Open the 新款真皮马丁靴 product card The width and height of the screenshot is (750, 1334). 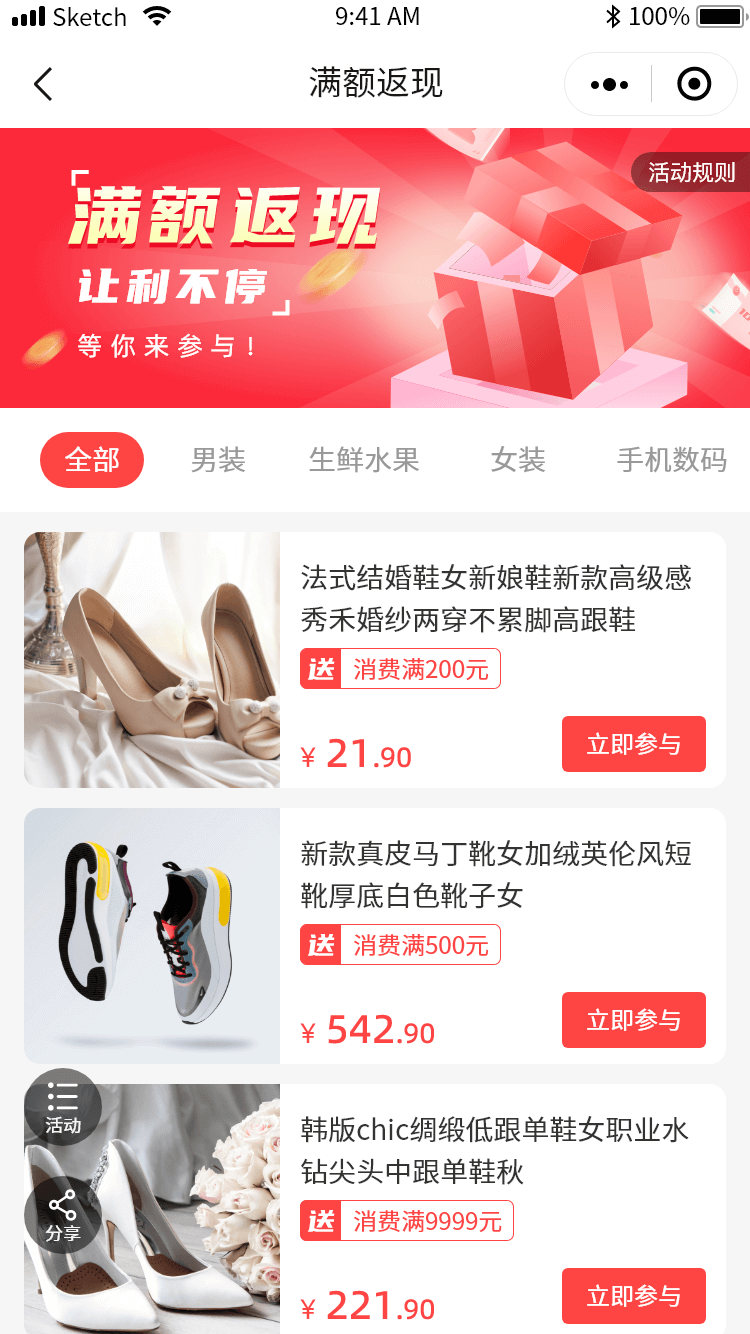495,875
